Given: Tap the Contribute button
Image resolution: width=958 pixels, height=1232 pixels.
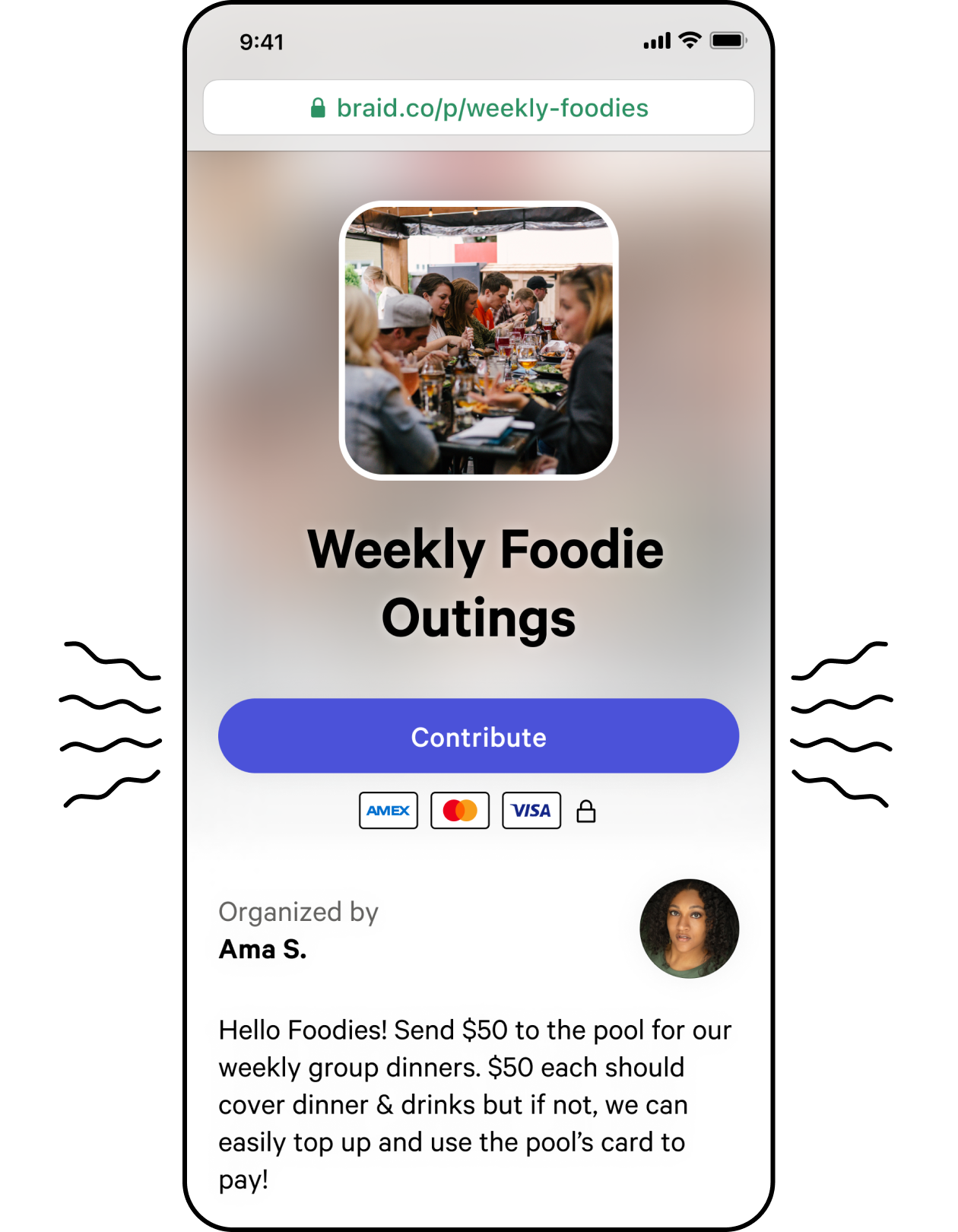Looking at the screenshot, I should tap(478, 736).
